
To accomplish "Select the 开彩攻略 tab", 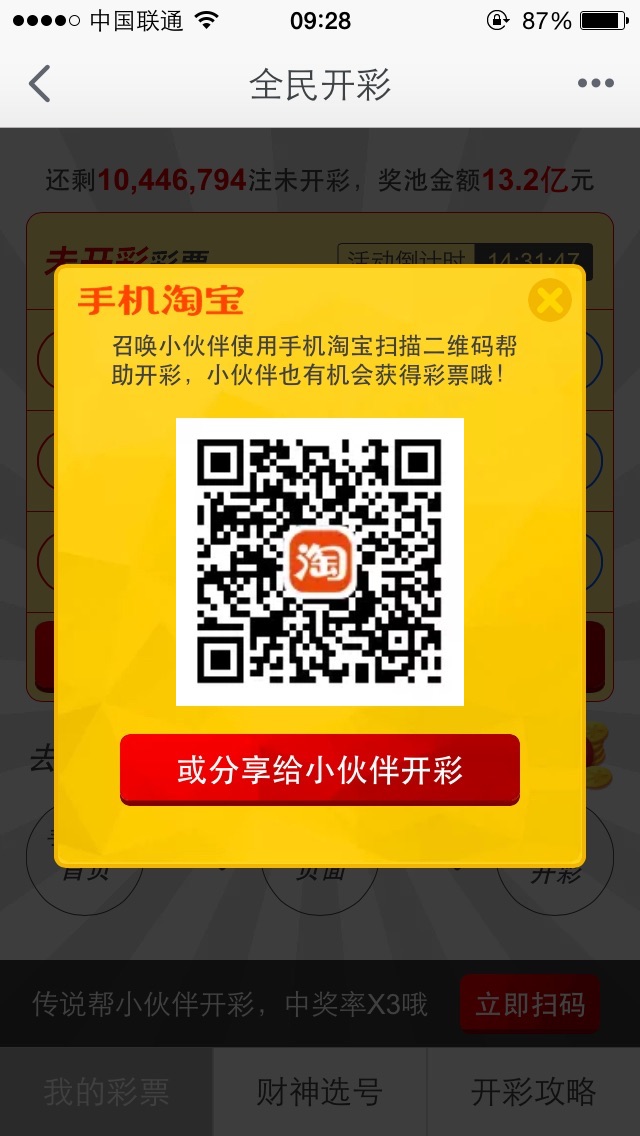I will (533, 1091).
